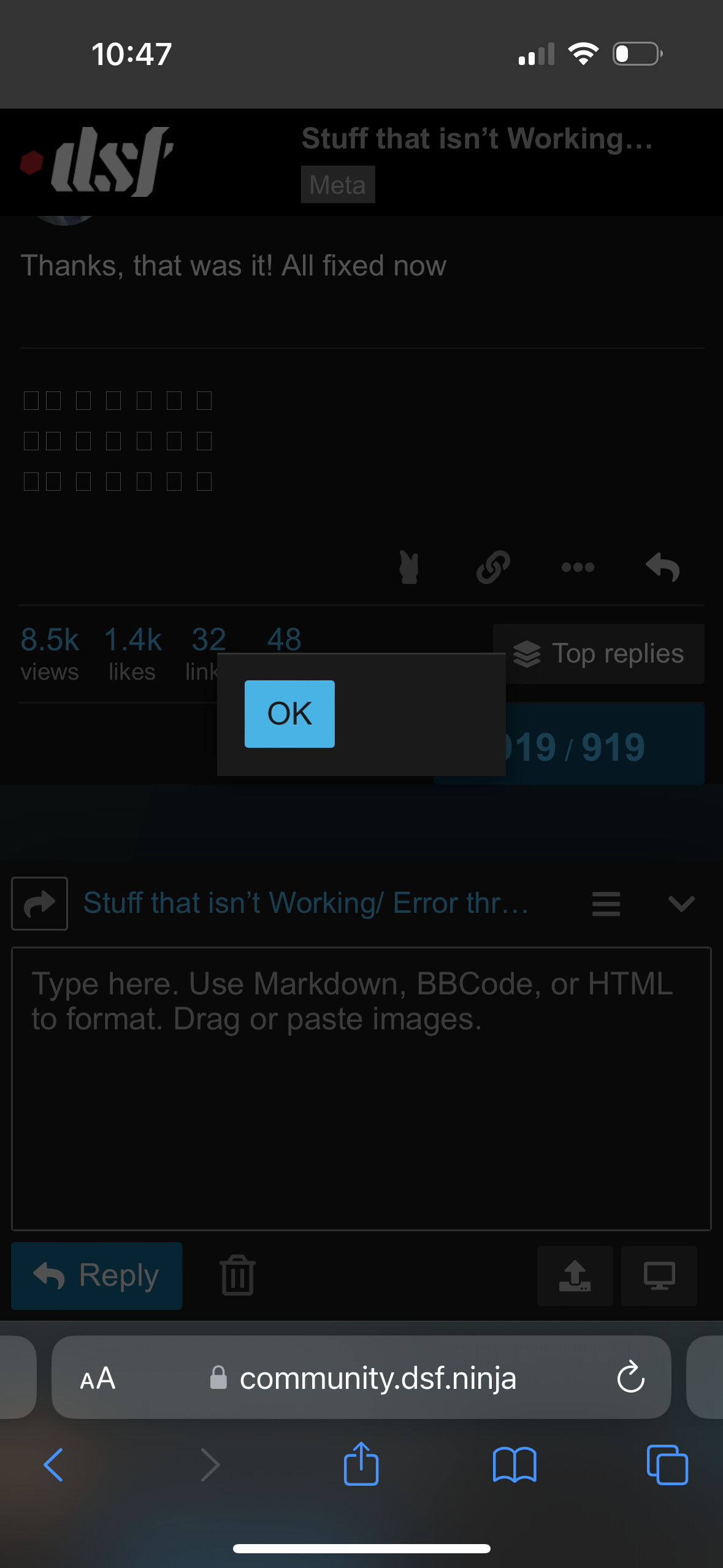Viewport: 723px width, 1568px height.
Task: Go to the Meta category tag
Action: coord(338,185)
